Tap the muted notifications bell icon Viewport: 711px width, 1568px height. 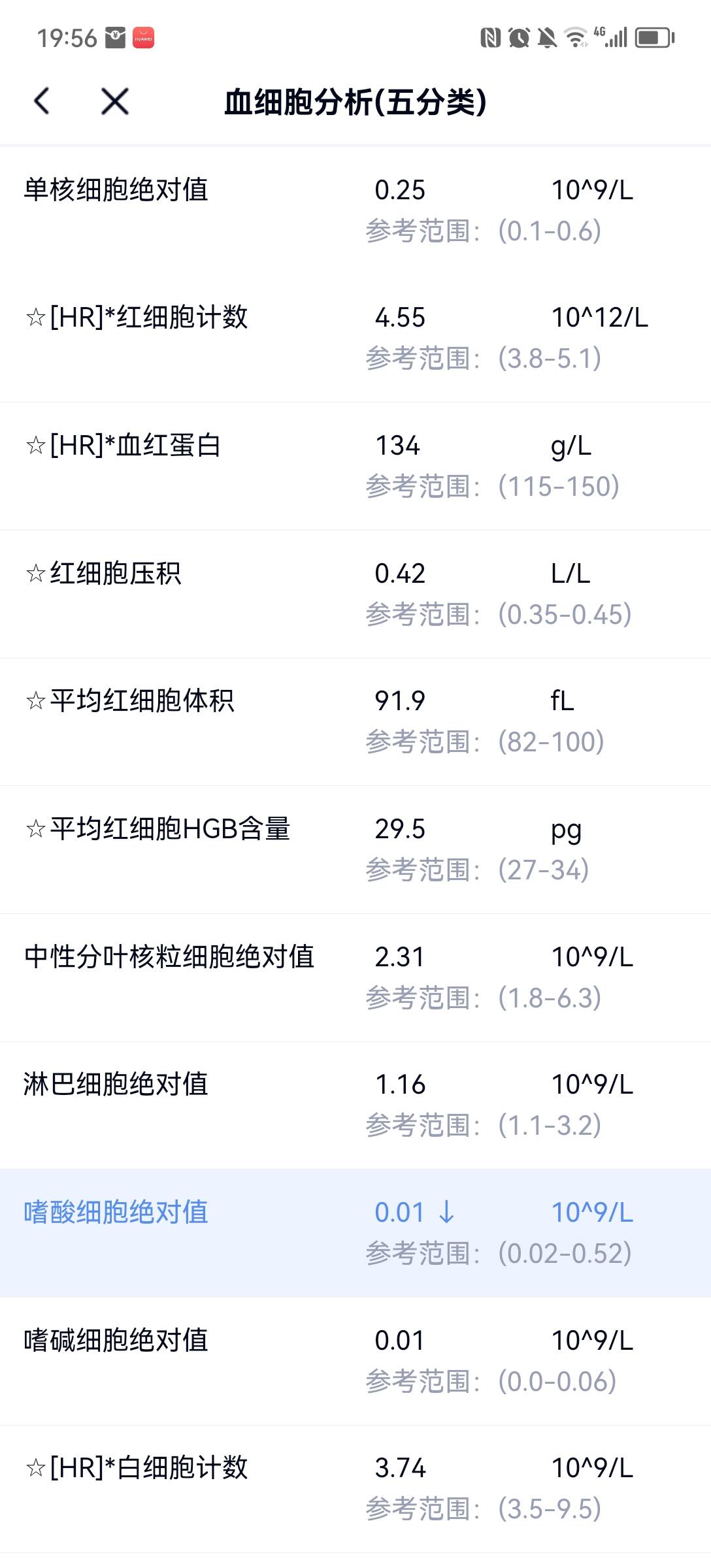(x=548, y=39)
